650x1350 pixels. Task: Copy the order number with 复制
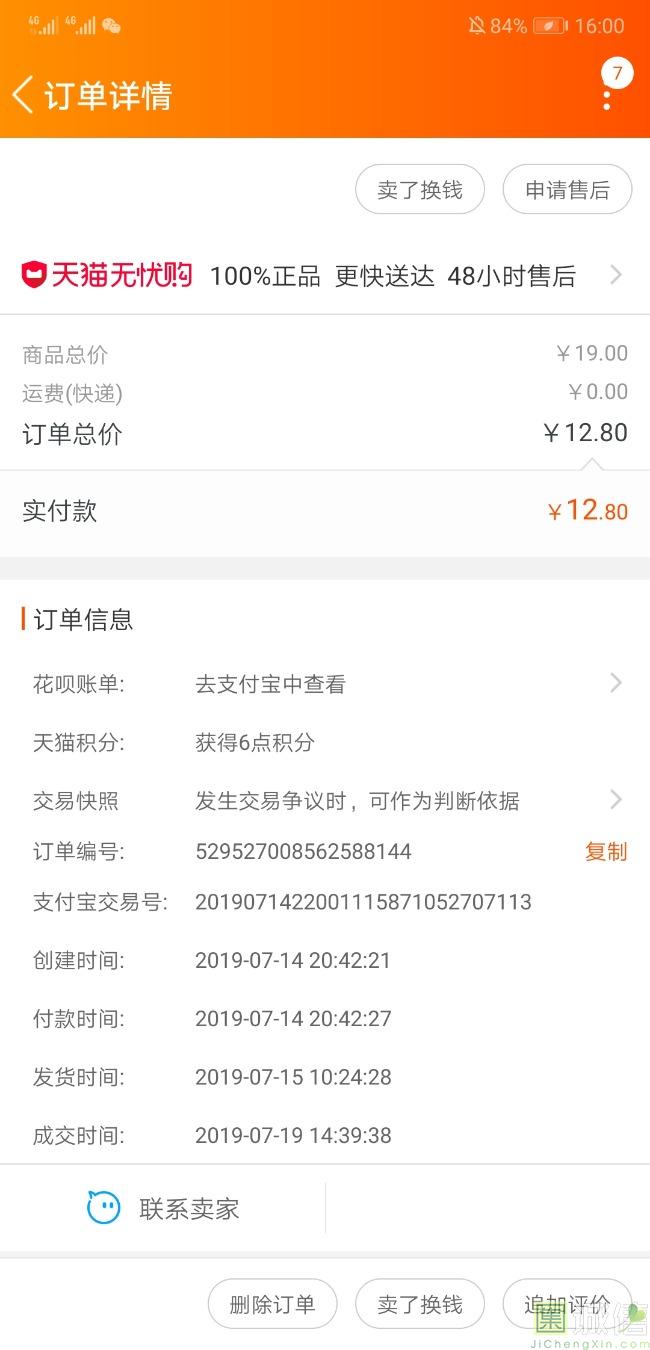[606, 852]
